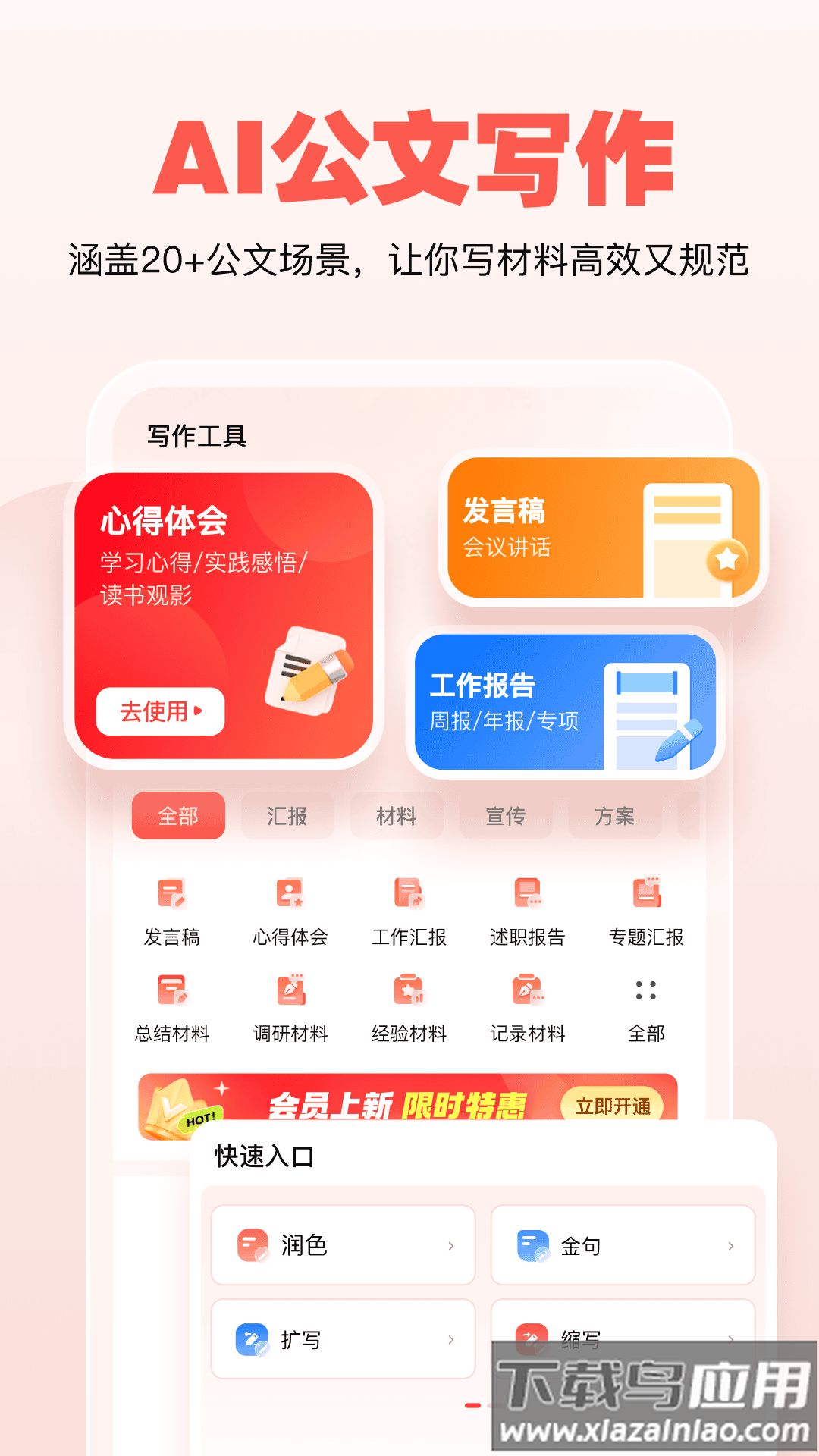Click the 去使用 button on 心得体会 card
The image size is (819, 1456).
tap(162, 711)
